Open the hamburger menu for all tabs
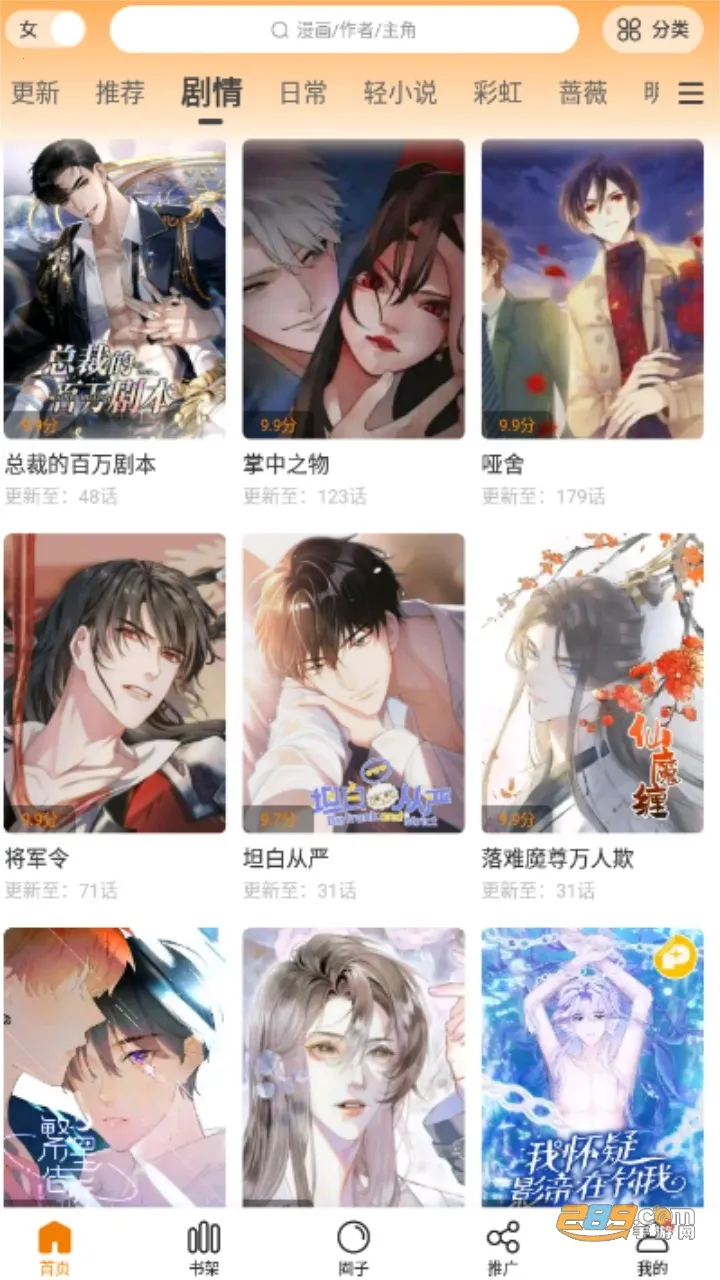 coord(690,93)
